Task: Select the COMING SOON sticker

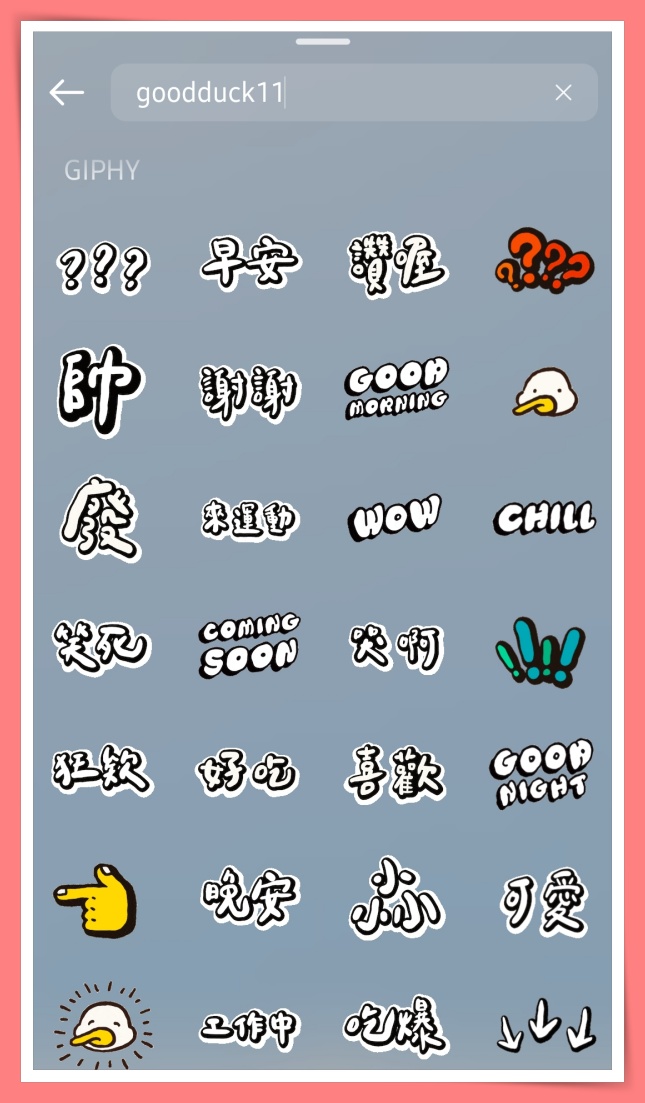Action: (x=249, y=645)
